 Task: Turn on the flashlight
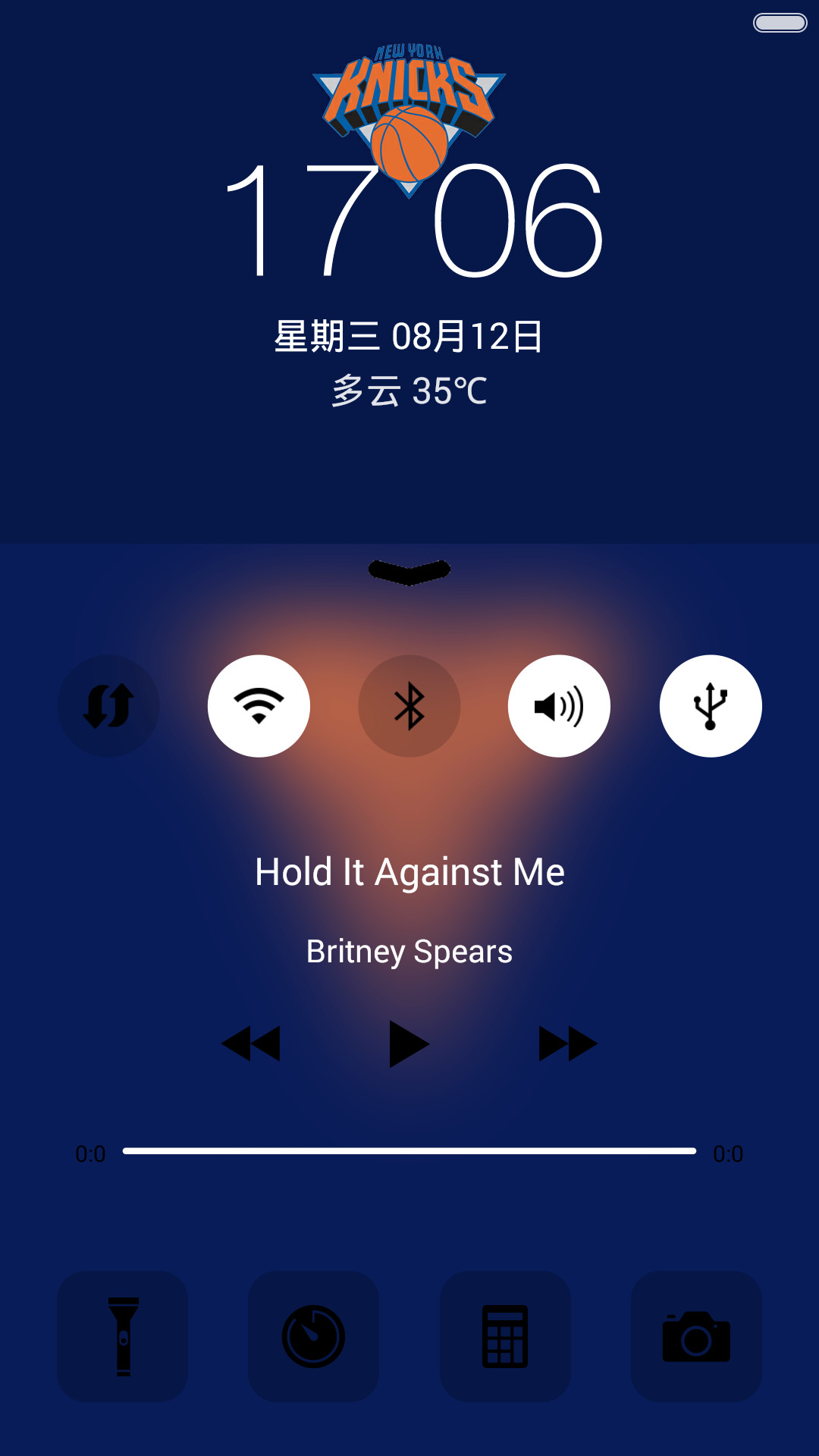coord(123,1336)
